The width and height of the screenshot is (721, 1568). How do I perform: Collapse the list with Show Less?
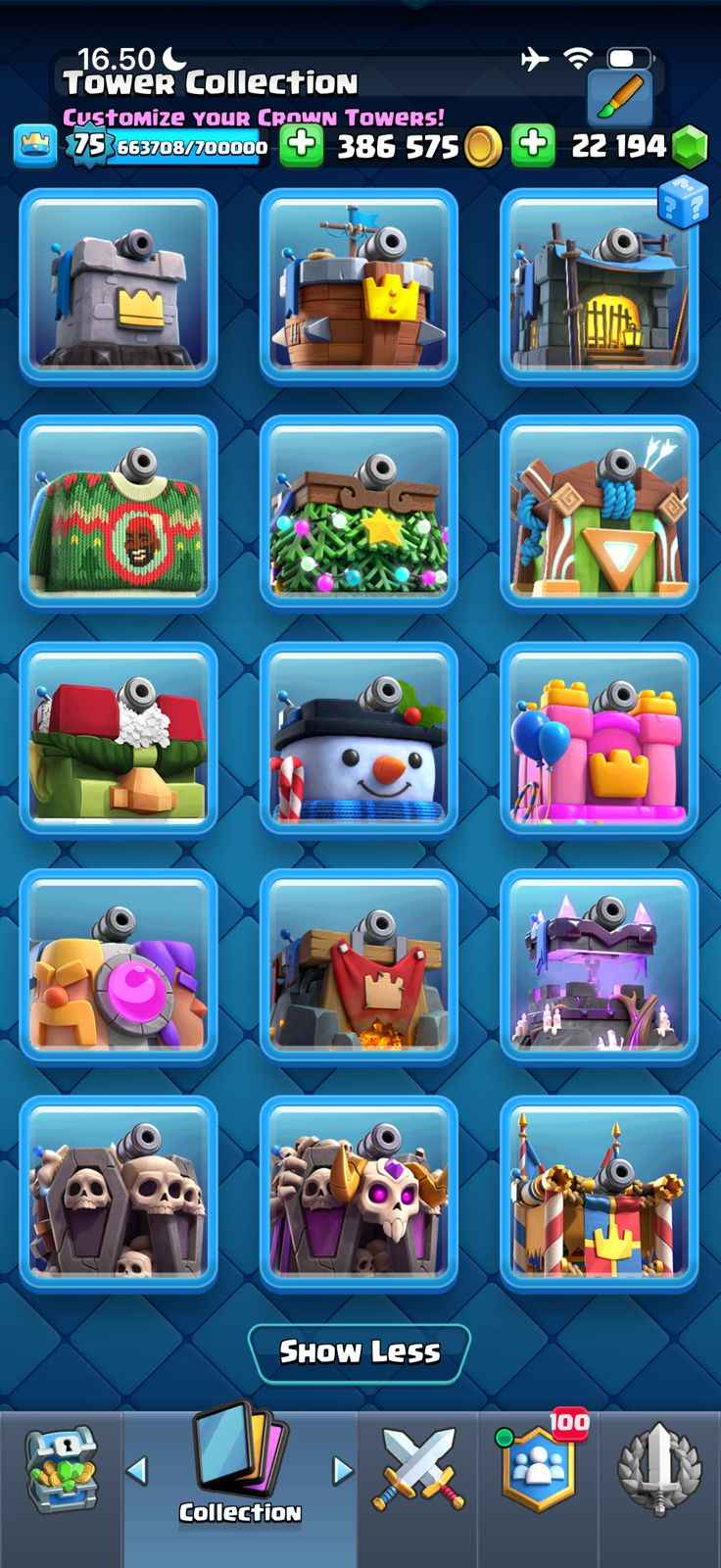[x=360, y=1352]
